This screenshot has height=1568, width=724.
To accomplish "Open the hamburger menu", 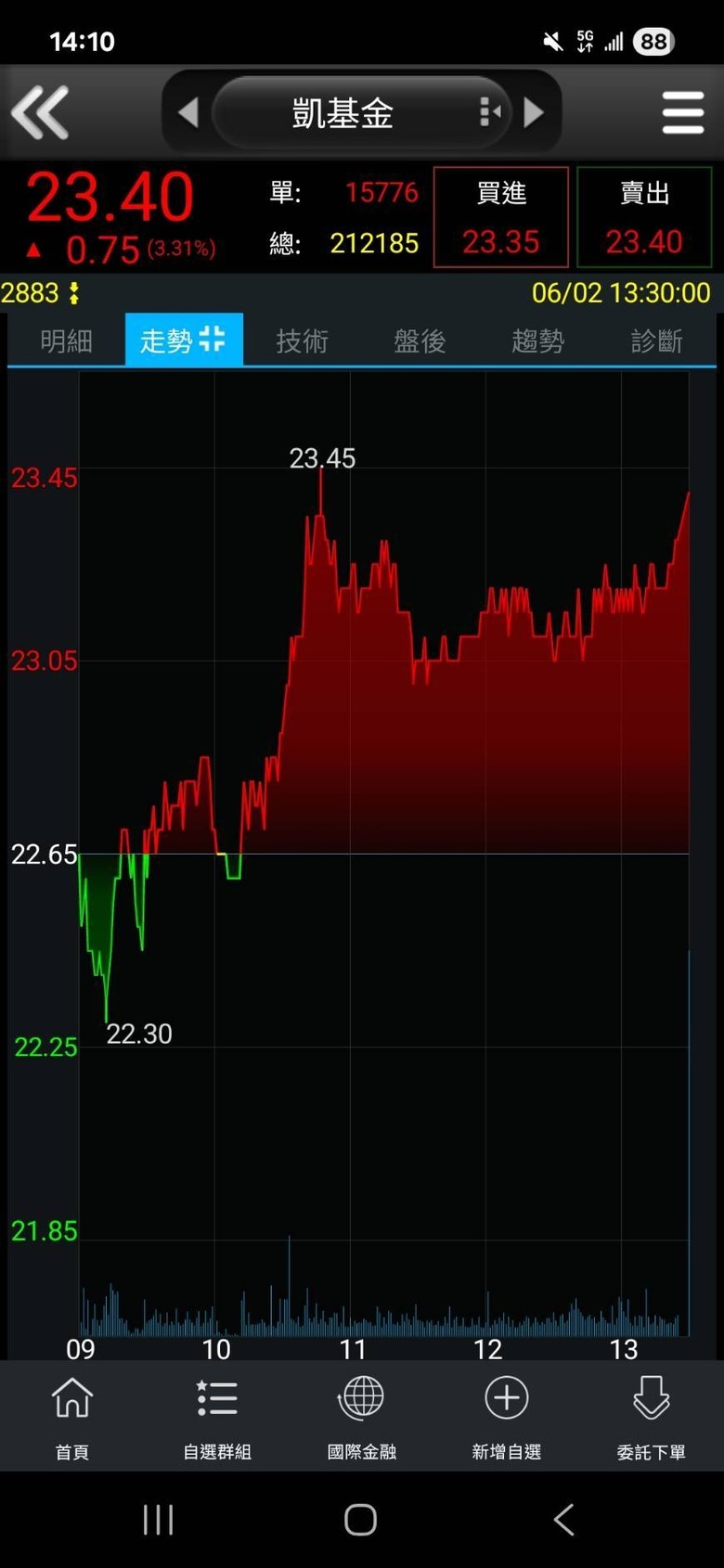I will point(683,112).
